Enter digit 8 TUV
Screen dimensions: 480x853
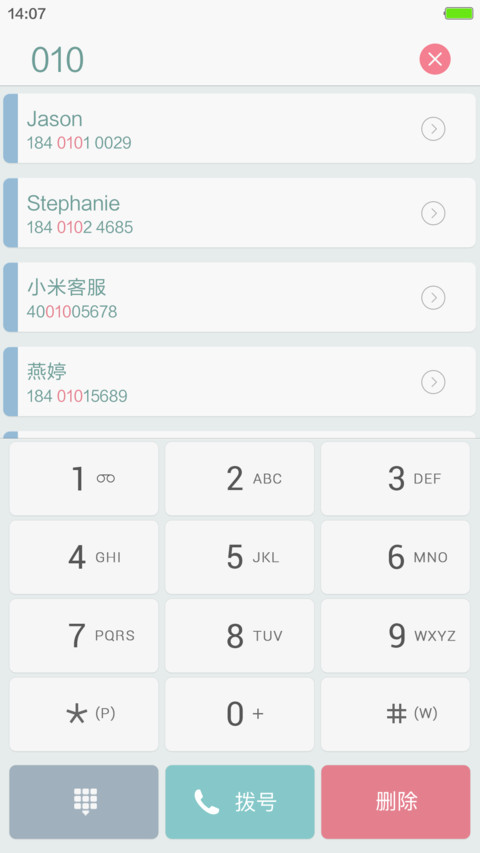pyautogui.click(x=239, y=635)
